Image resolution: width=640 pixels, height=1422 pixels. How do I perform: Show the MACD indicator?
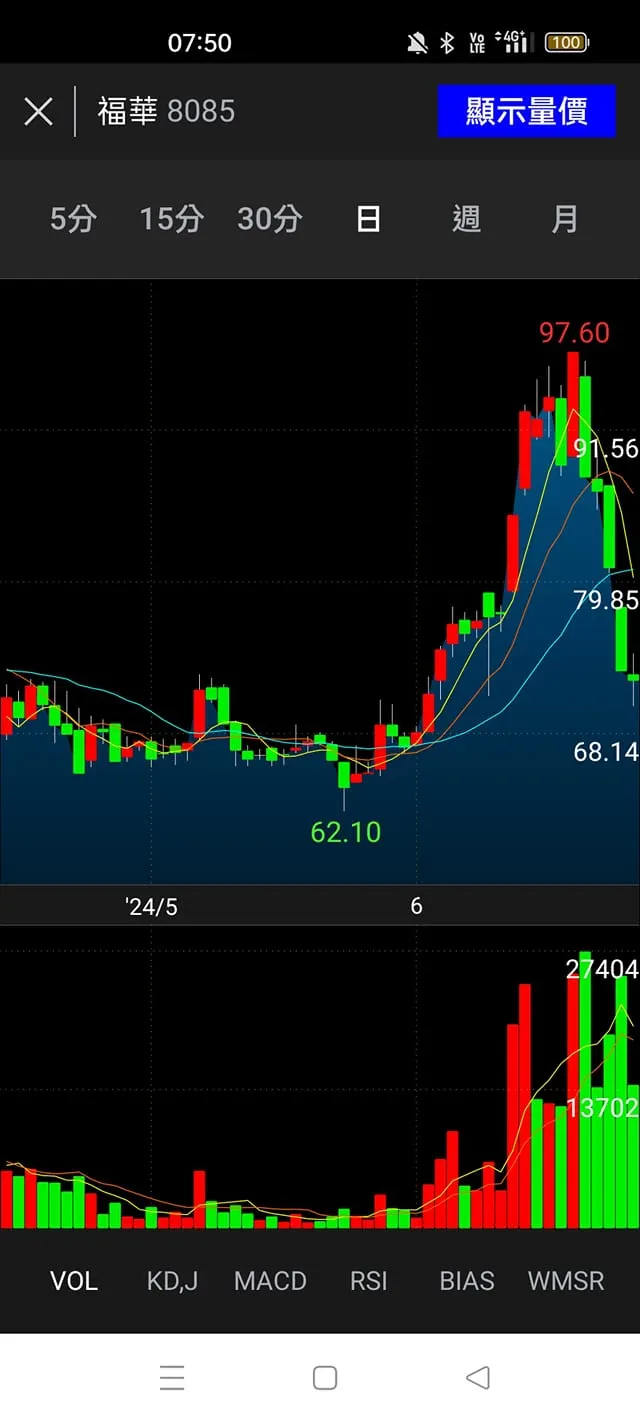270,1281
